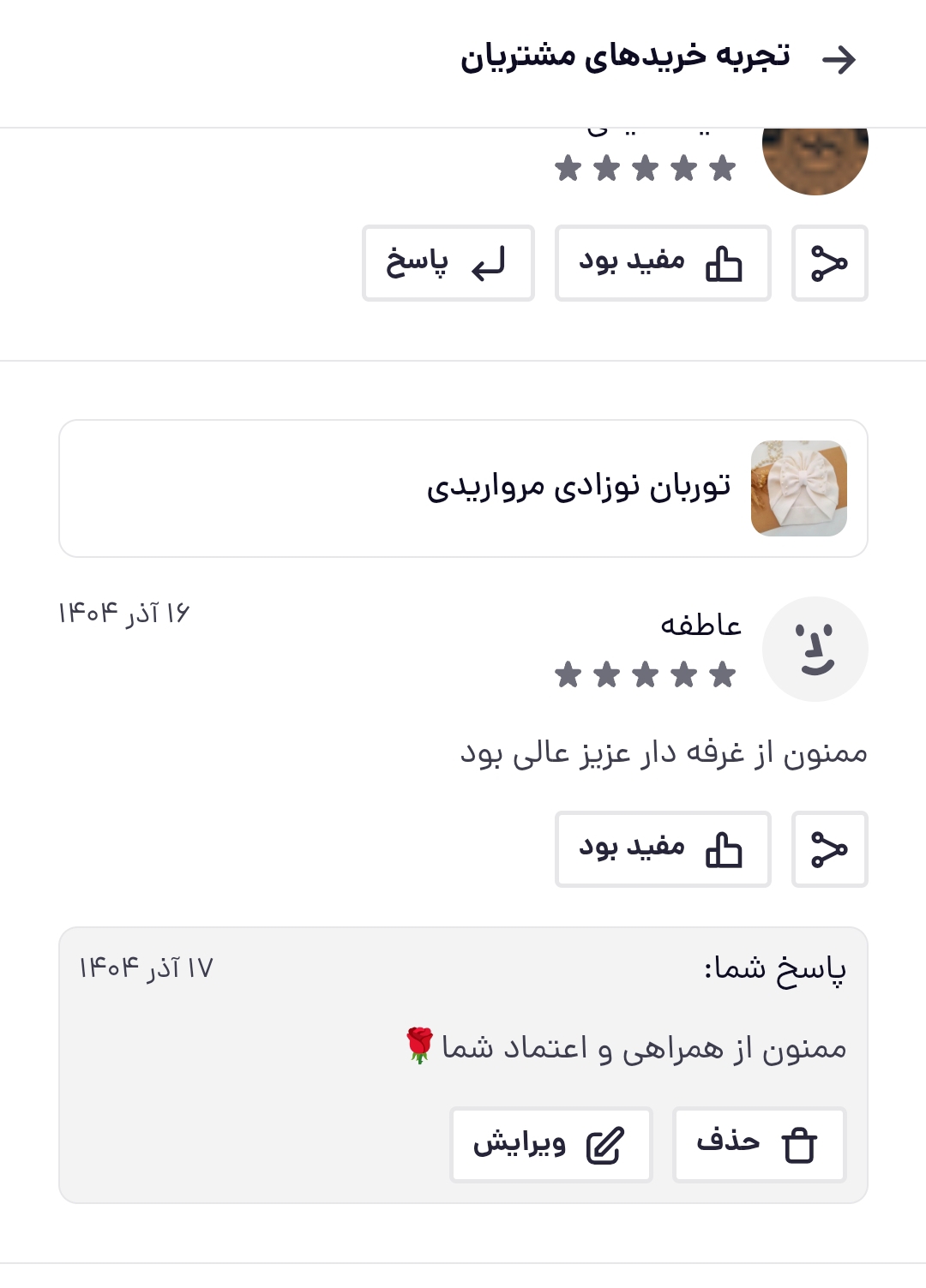Delete your reply with حذف
The height and width of the screenshot is (1288, 926).
[x=759, y=1145]
